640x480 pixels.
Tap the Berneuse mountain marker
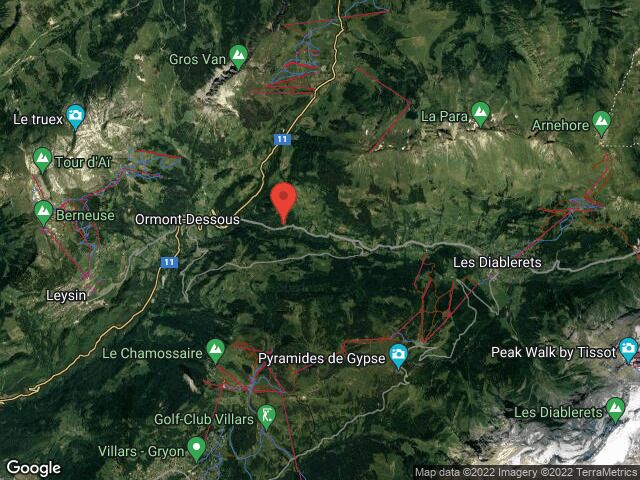(43, 211)
